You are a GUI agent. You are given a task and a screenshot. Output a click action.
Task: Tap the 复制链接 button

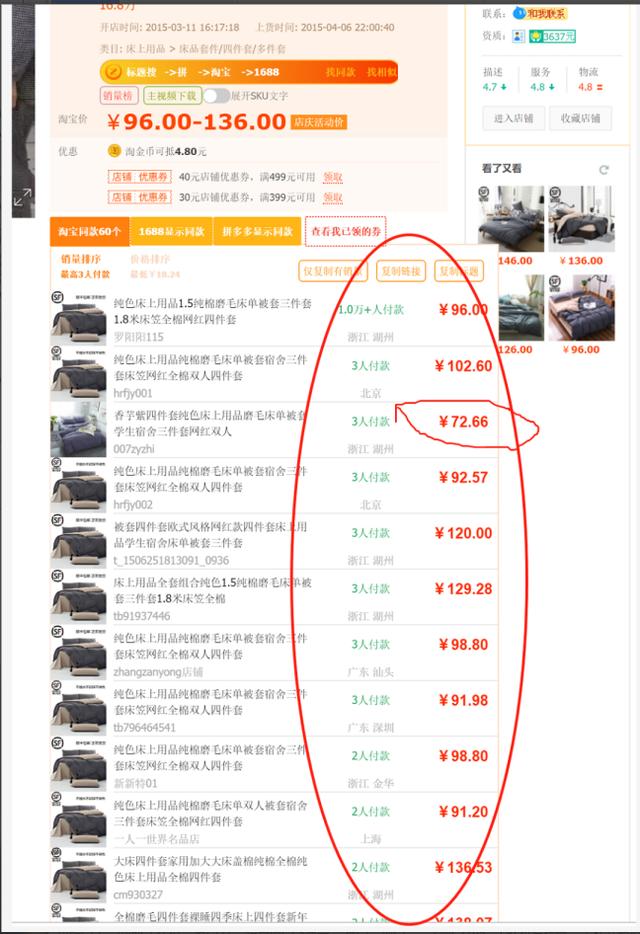(x=401, y=271)
